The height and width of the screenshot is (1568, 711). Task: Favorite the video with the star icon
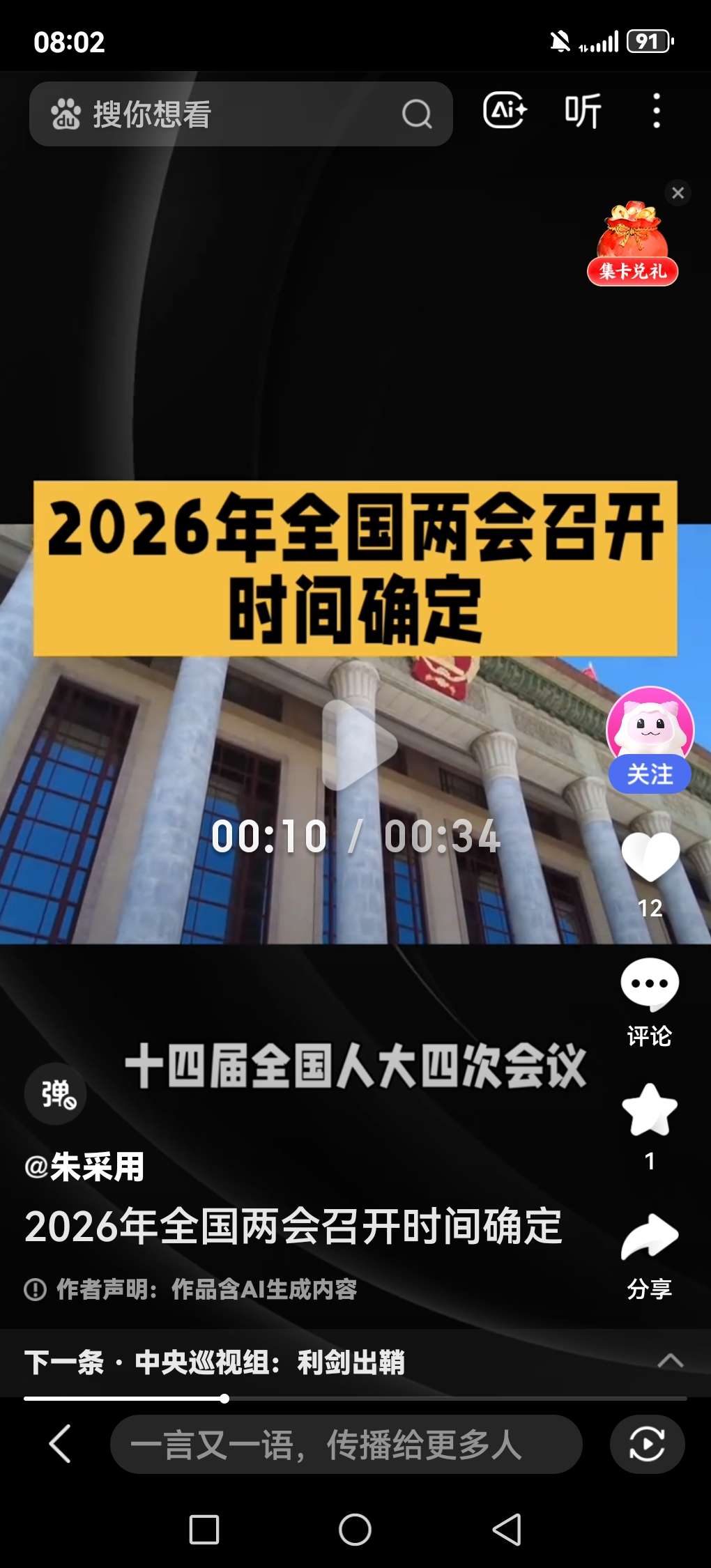(x=650, y=1112)
